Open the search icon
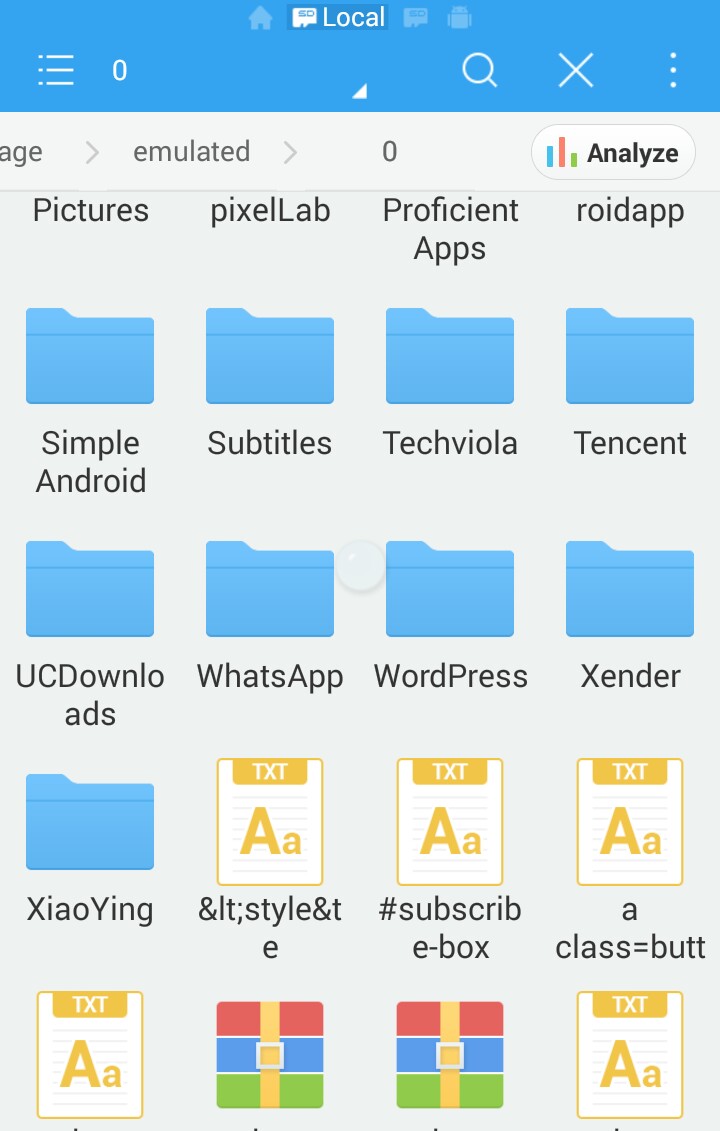This screenshot has width=720, height=1131. (x=480, y=70)
